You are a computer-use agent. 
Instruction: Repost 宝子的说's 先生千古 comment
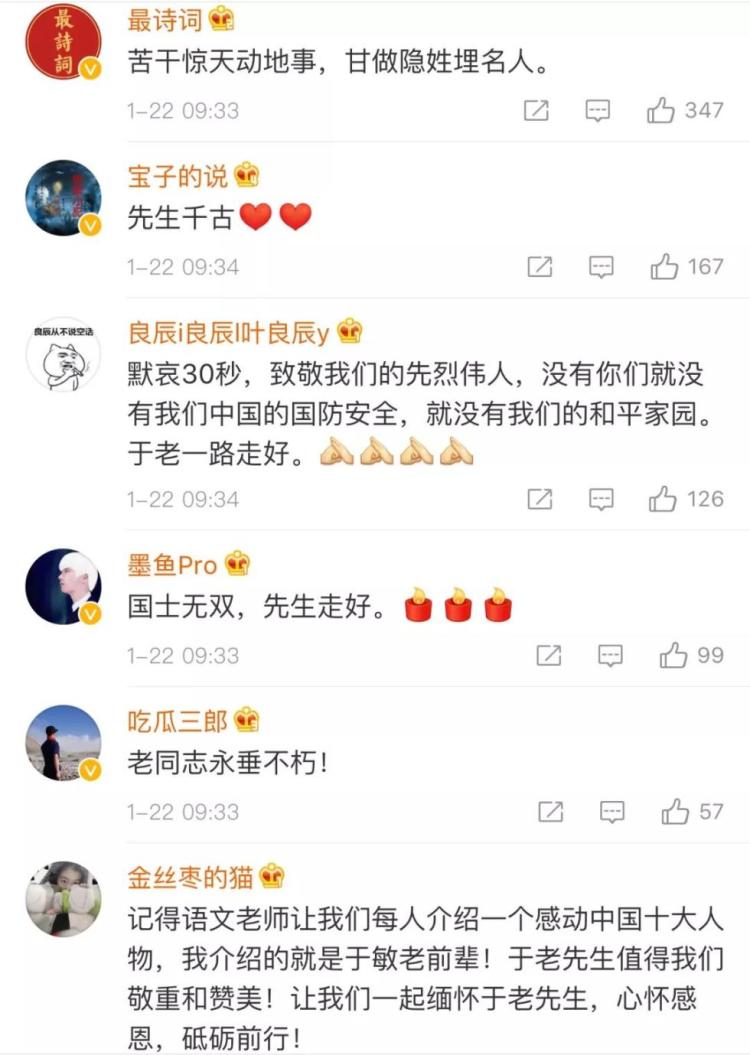[540, 267]
